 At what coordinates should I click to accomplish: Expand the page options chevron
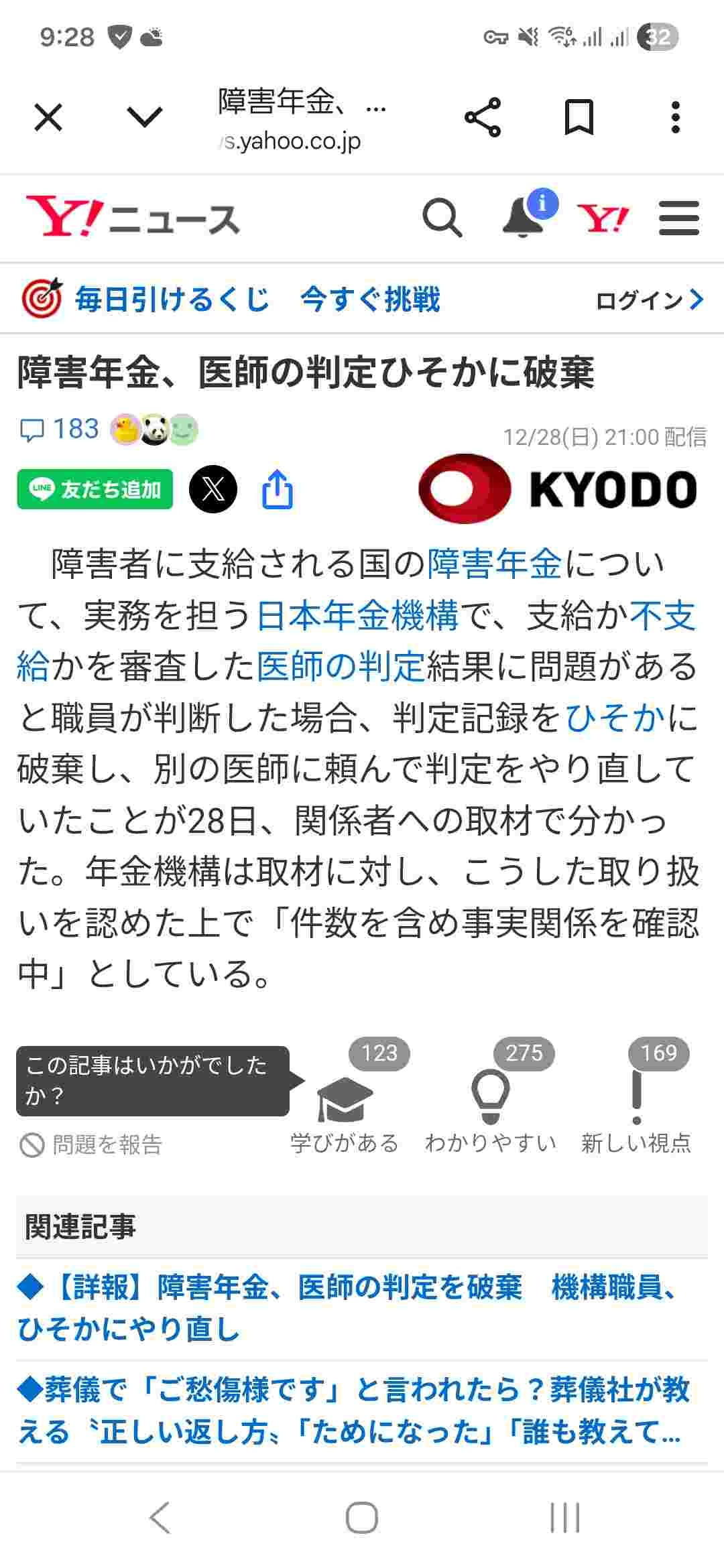point(145,118)
